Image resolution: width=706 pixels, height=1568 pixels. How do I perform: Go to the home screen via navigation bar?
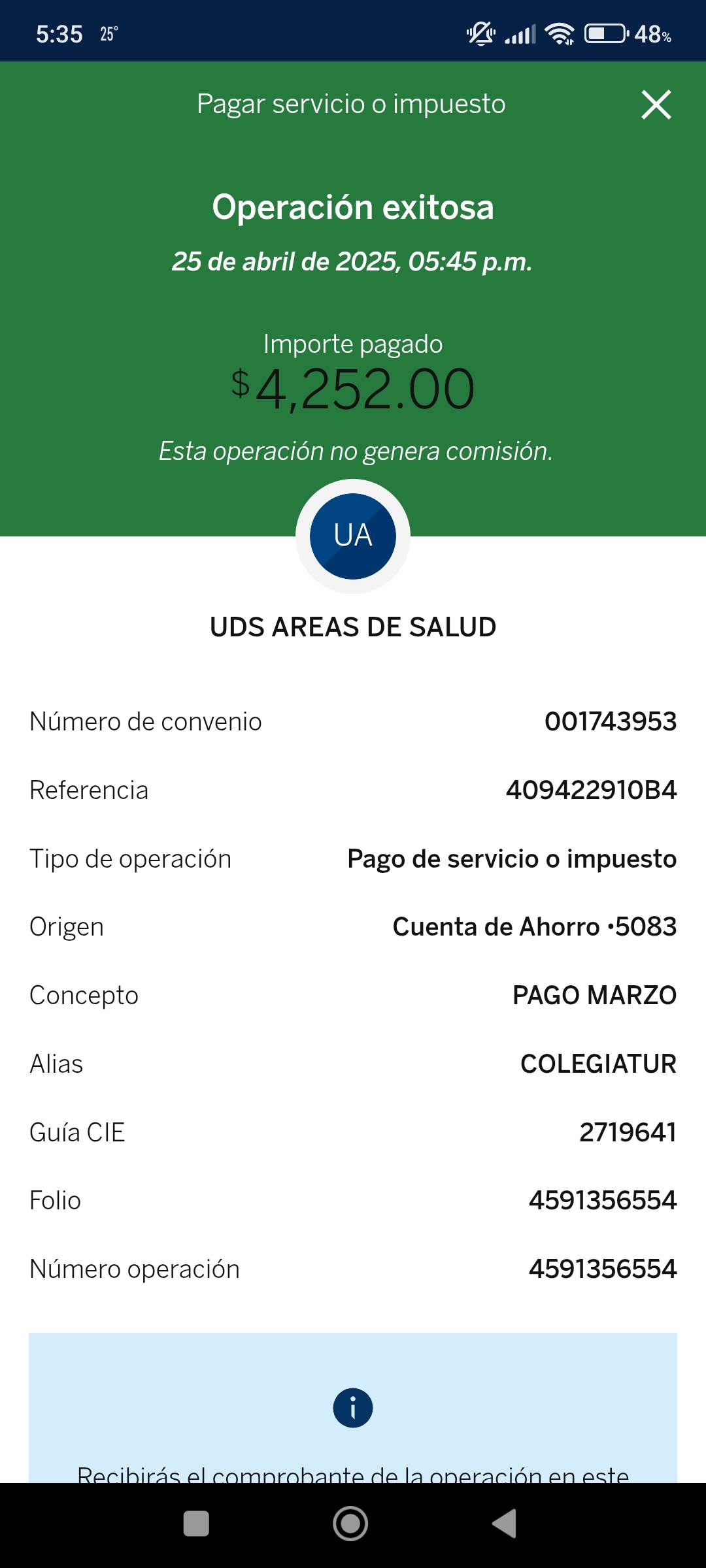(351, 1524)
